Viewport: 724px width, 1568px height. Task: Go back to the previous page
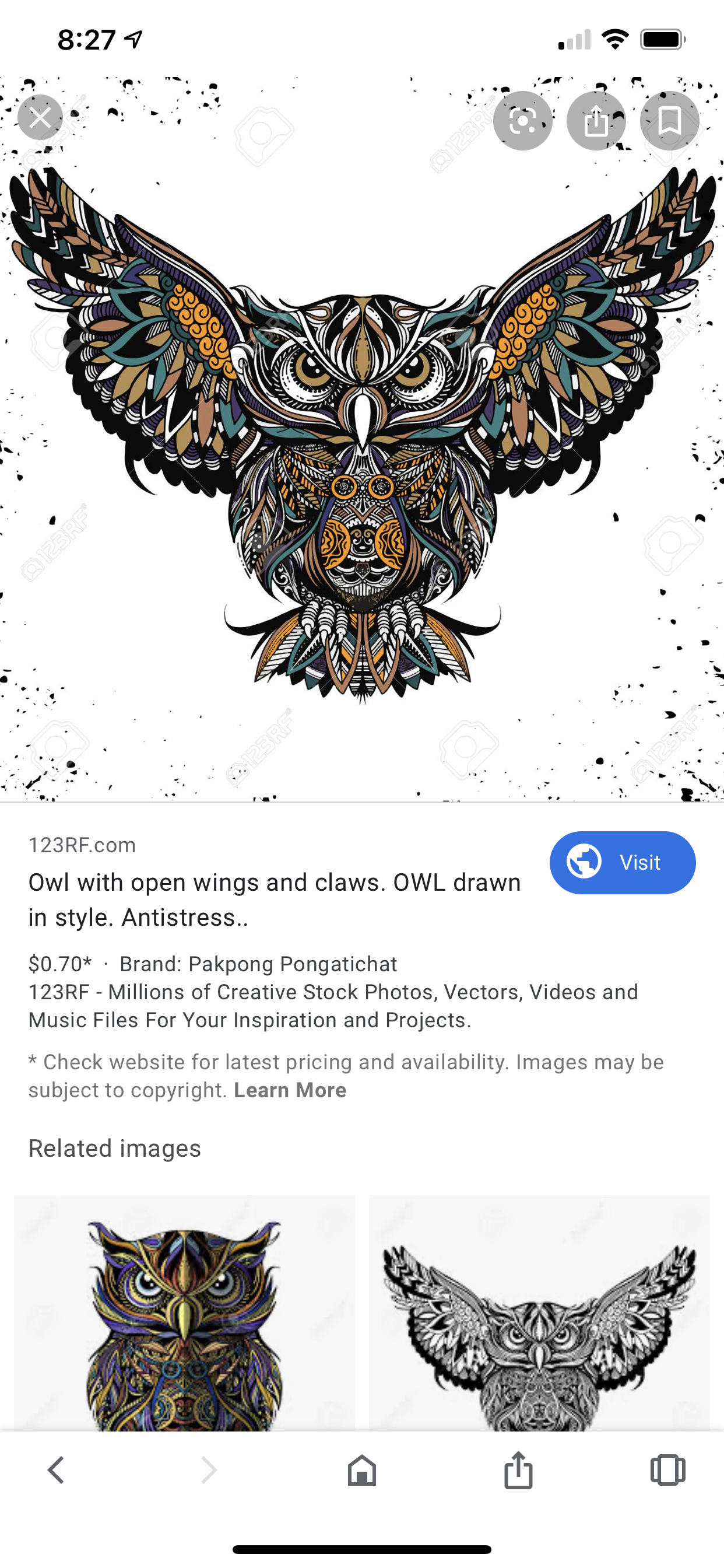pos(56,1470)
